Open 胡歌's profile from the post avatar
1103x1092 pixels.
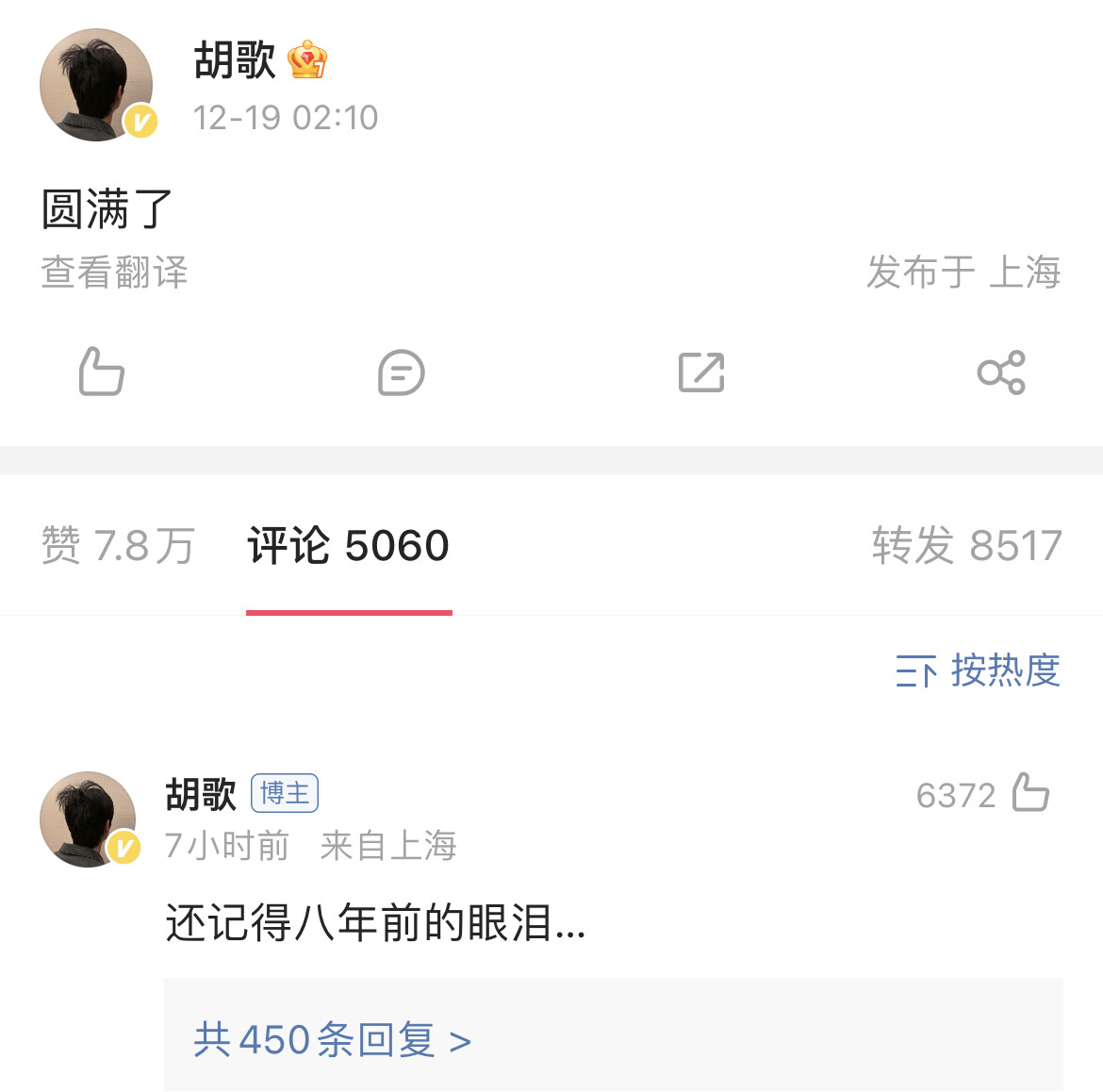pos(96,85)
